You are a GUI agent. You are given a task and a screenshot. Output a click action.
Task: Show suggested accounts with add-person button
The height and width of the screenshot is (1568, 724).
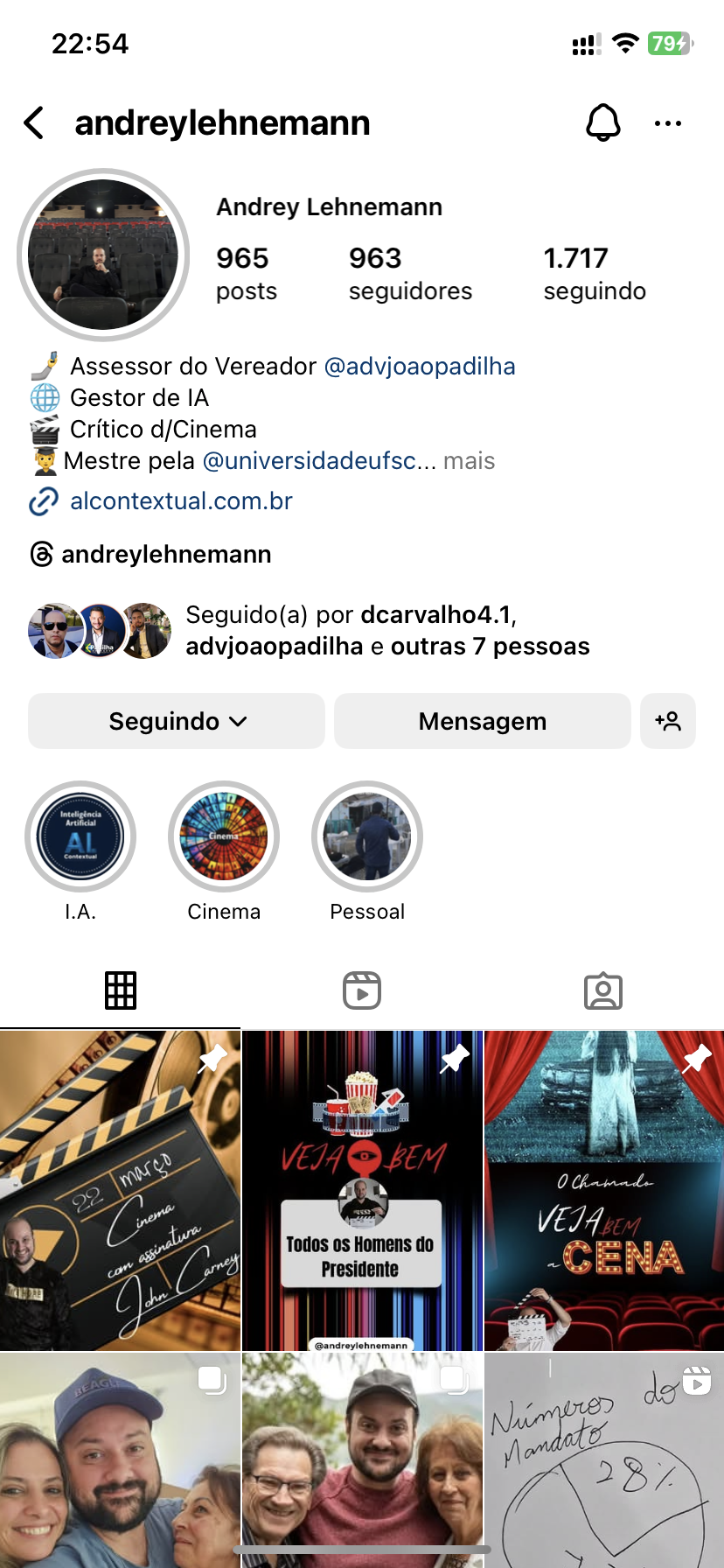pos(667,721)
